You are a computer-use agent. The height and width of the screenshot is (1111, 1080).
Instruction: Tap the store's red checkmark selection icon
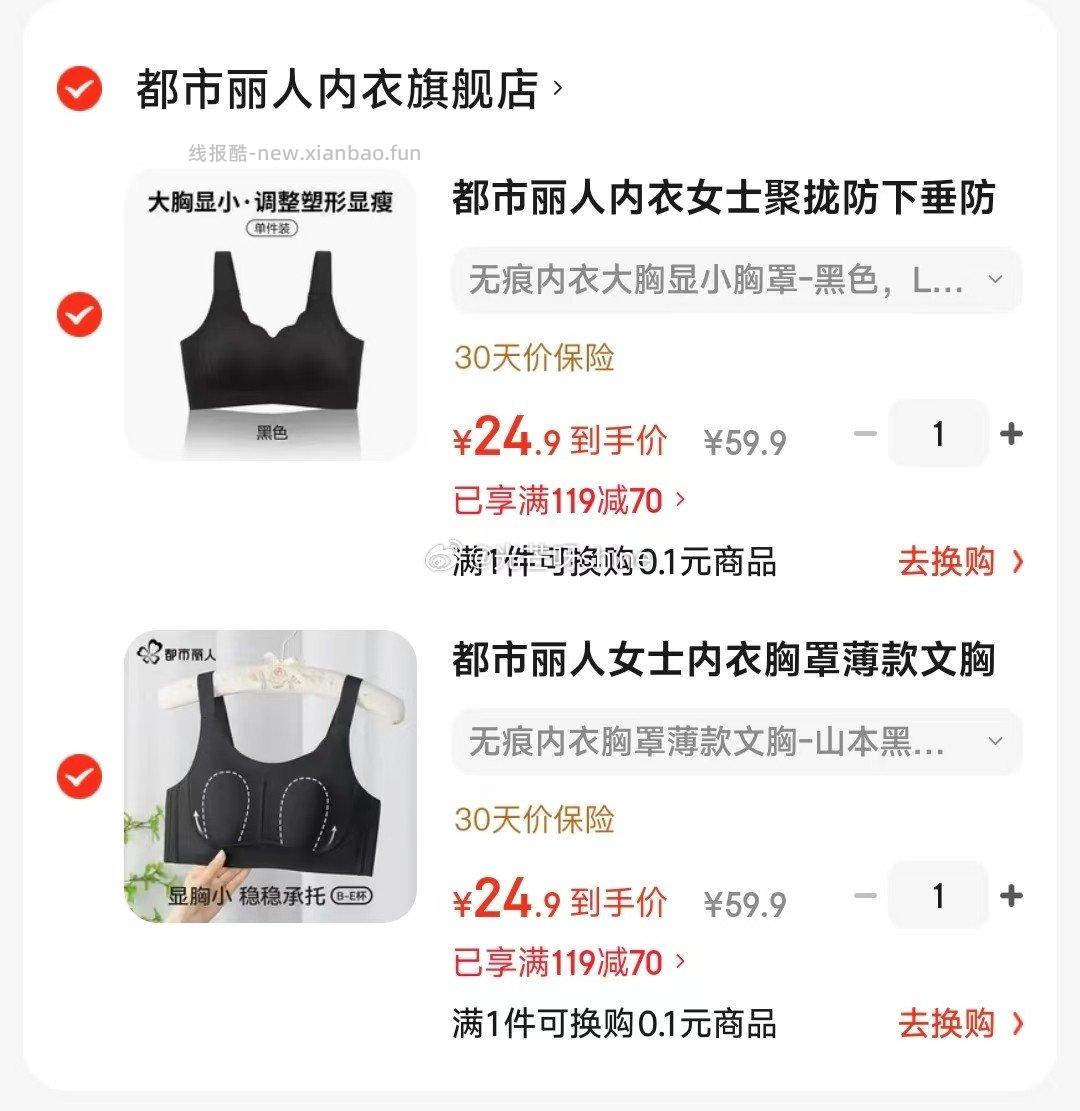point(77,89)
